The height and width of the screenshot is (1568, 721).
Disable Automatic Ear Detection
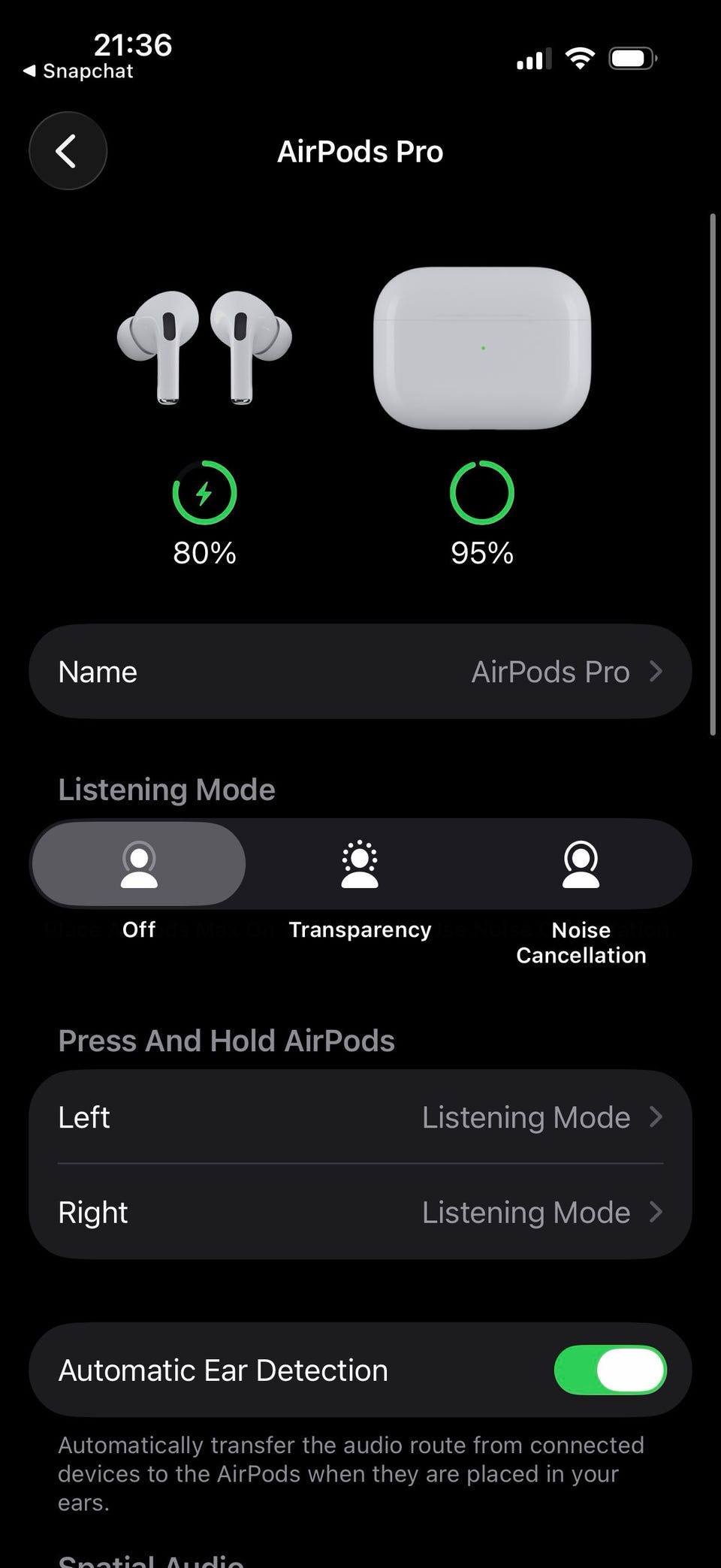click(610, 1370)
